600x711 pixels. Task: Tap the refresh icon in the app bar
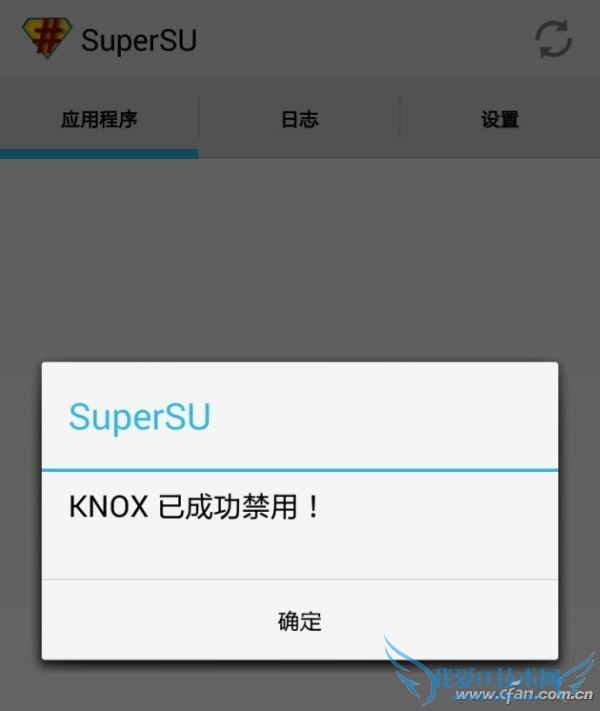553,40
